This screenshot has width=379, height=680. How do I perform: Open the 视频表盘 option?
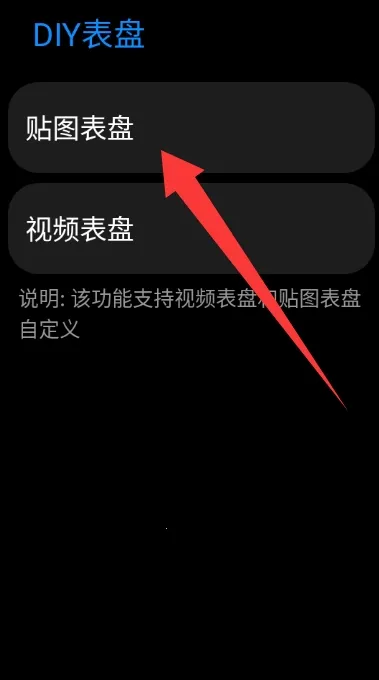[191, 228]
